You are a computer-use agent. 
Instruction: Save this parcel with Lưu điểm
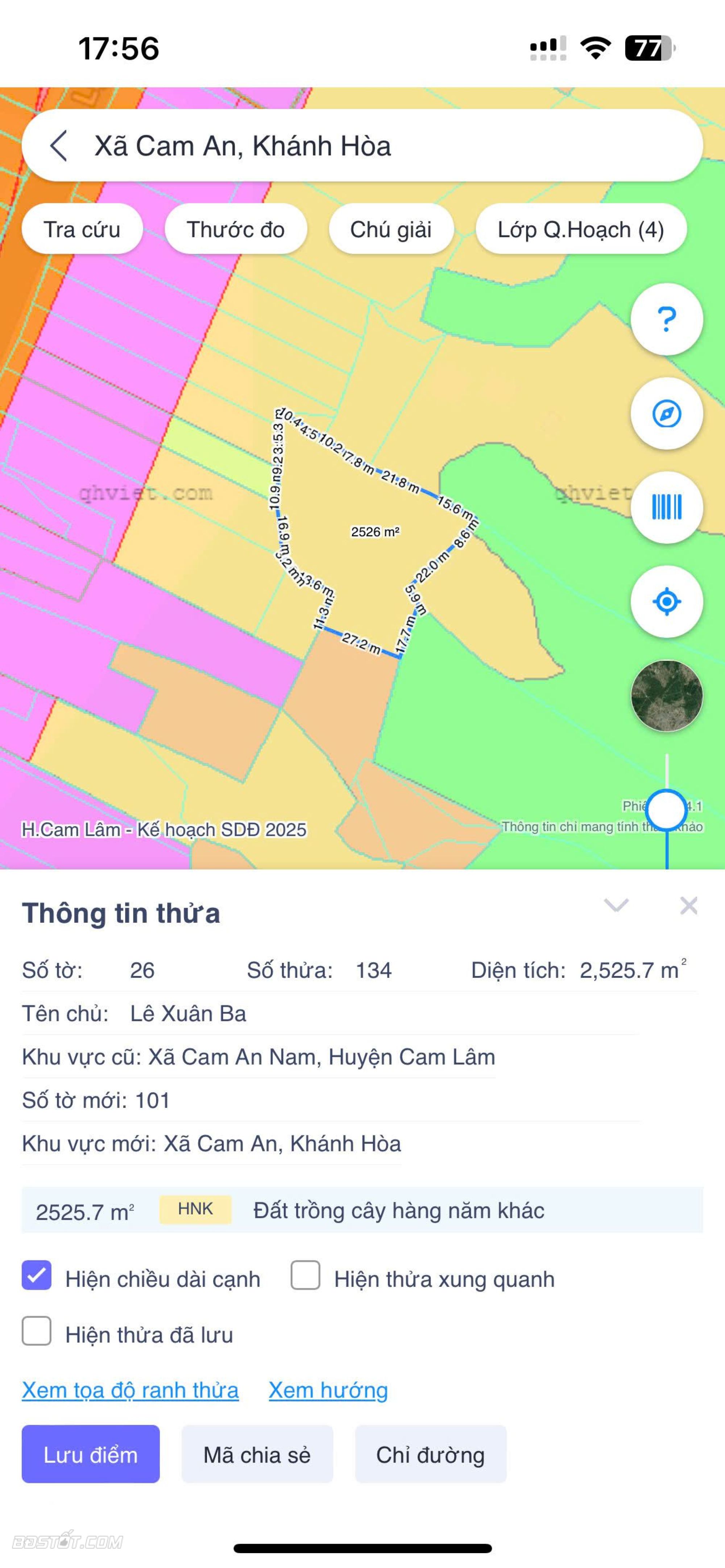click(x=91, y=1454)
